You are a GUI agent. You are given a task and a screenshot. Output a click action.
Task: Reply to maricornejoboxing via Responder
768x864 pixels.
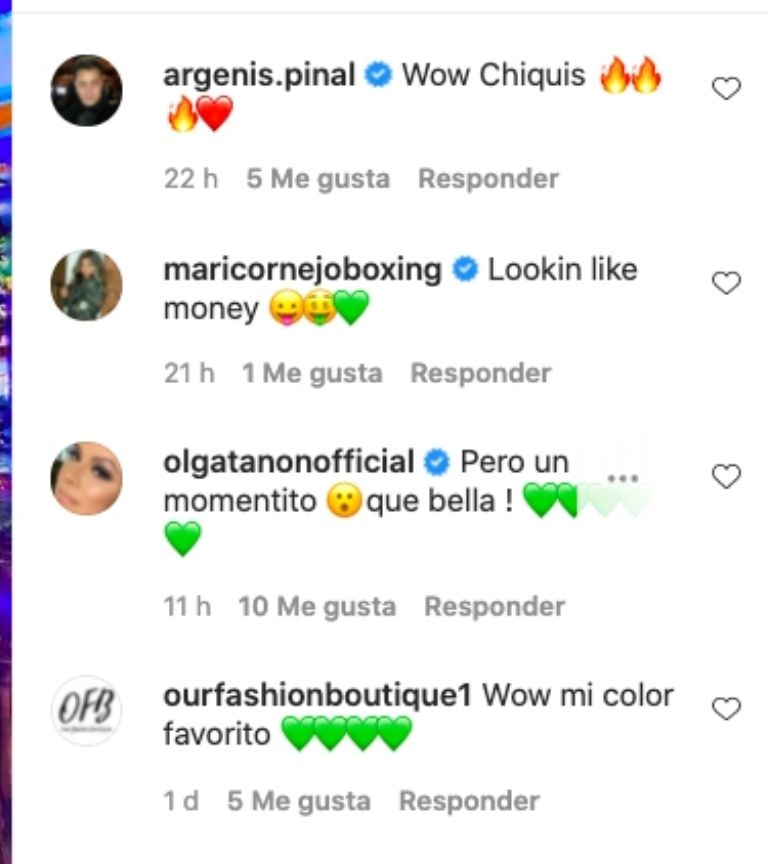480,373
